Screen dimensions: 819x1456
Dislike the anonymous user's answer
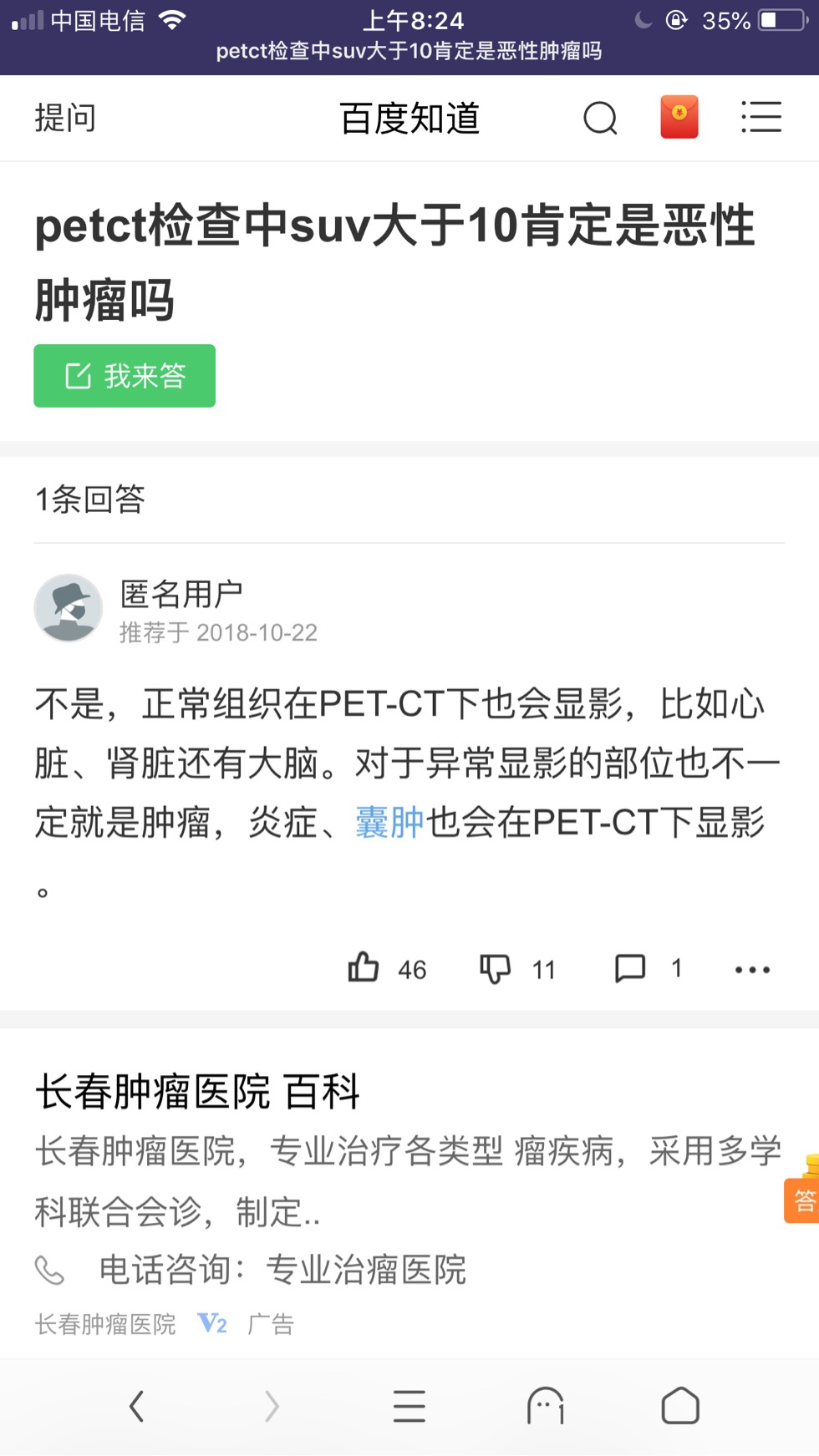(x=495, y=969)
